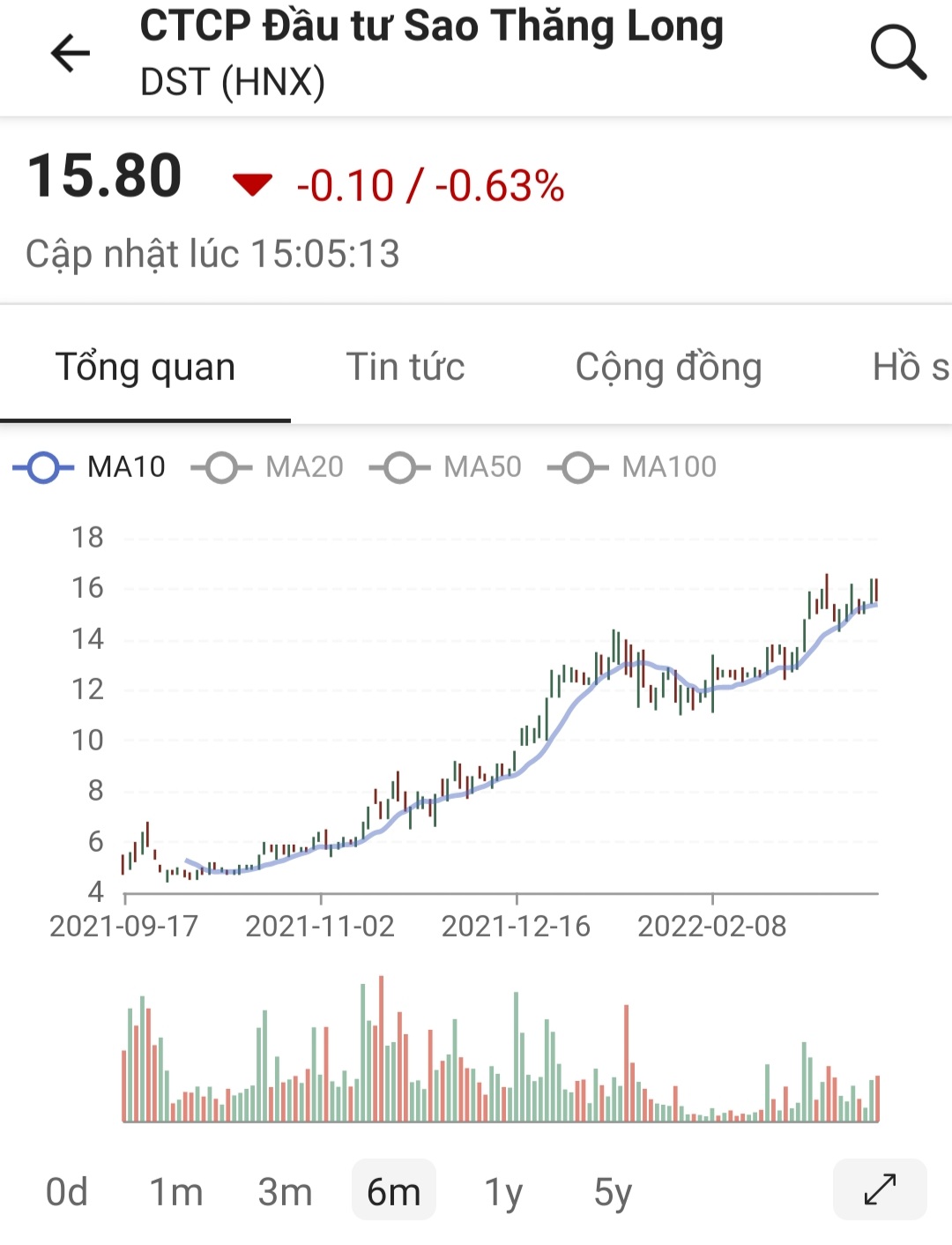Toggle the MA10 moving average line
The height and width of the screenshot is (1245, 952).
click(90, 467)
